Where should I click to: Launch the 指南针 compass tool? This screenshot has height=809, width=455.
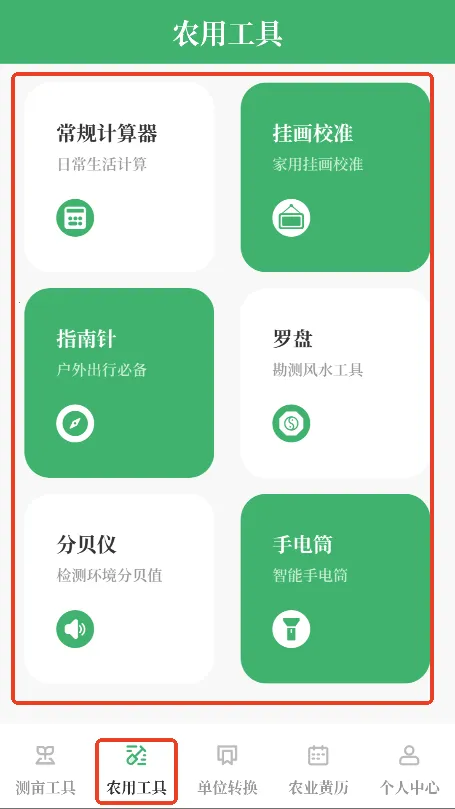[119, 383]
